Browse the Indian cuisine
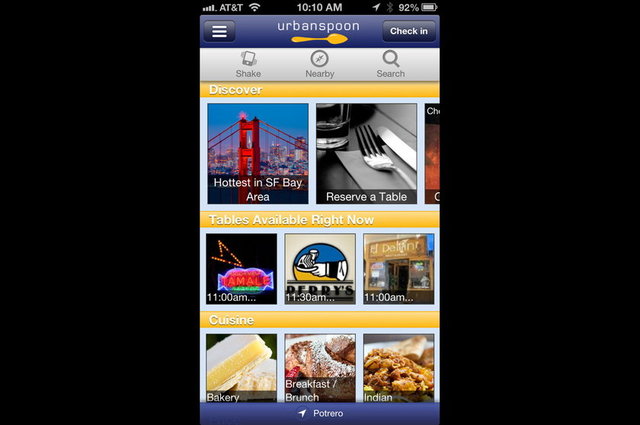The width and height of the screenshot is (640, 425). point(398,368)
